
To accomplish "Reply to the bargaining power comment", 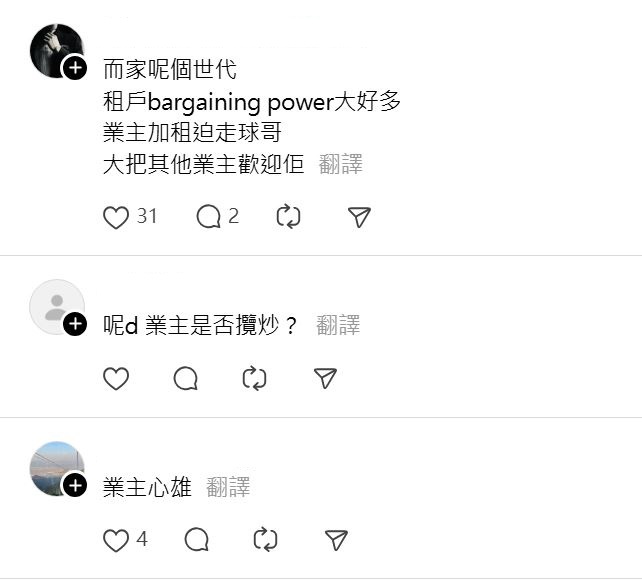I will [x=208, y=217].
